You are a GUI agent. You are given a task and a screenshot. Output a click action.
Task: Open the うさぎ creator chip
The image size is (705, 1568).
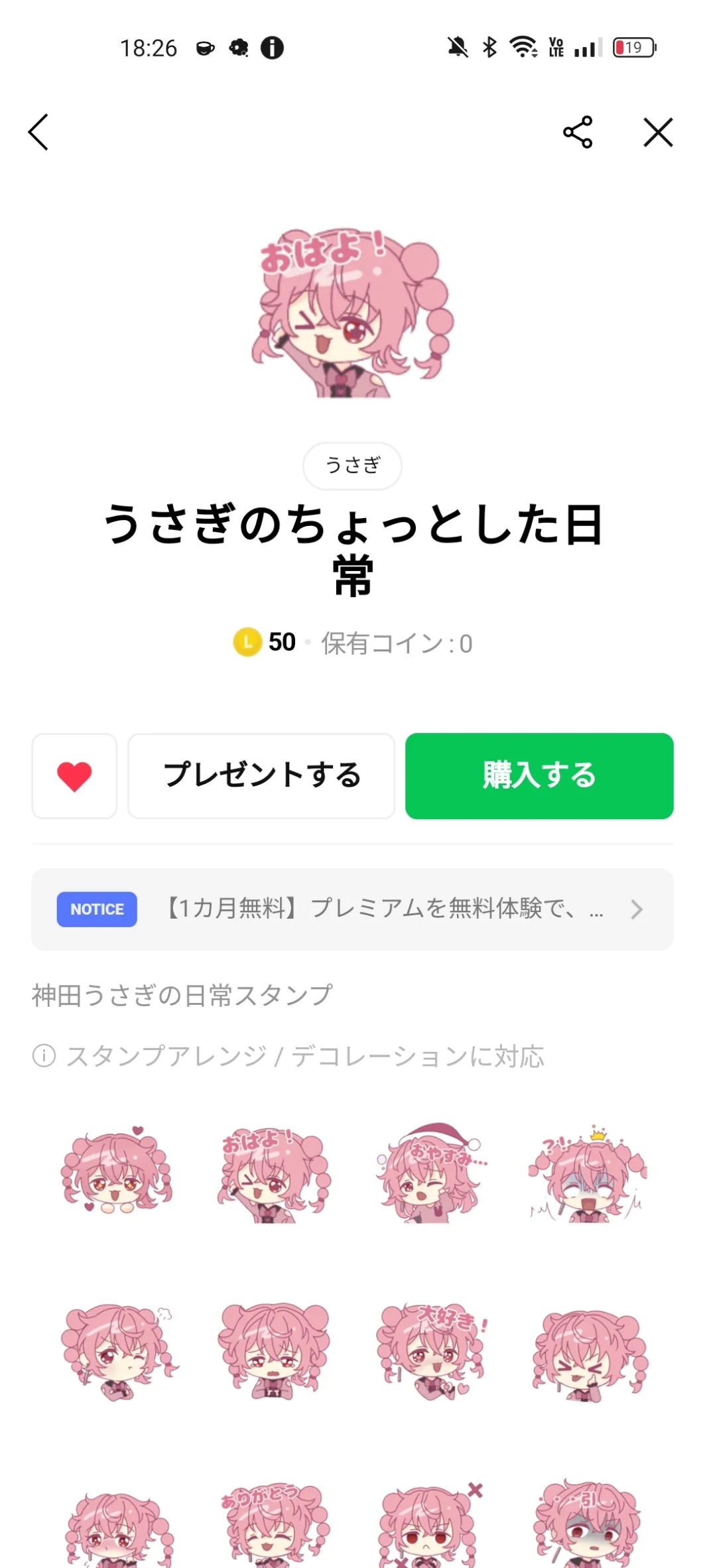(352, 466)
